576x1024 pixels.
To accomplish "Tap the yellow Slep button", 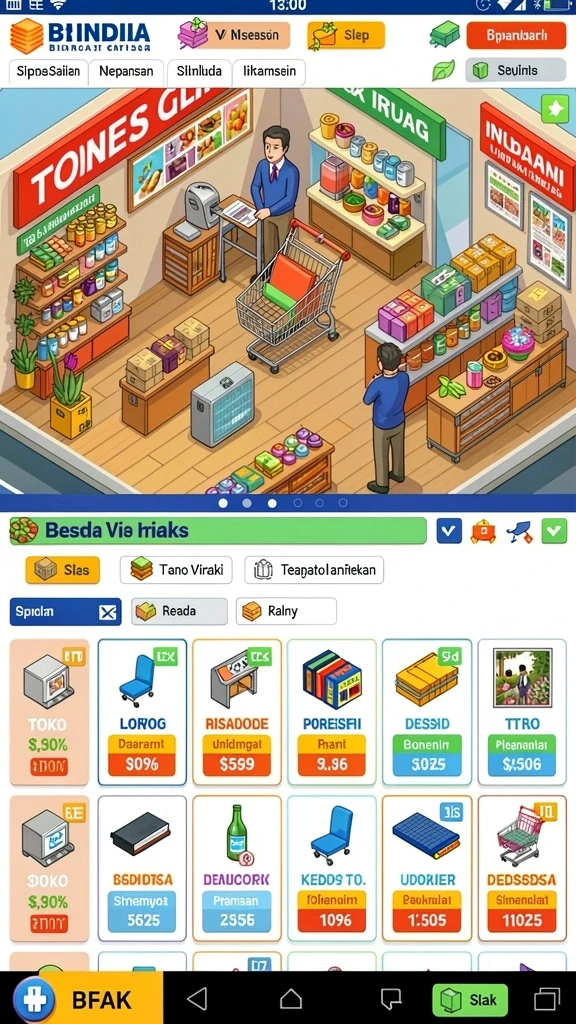I will [x=346, y=35].
